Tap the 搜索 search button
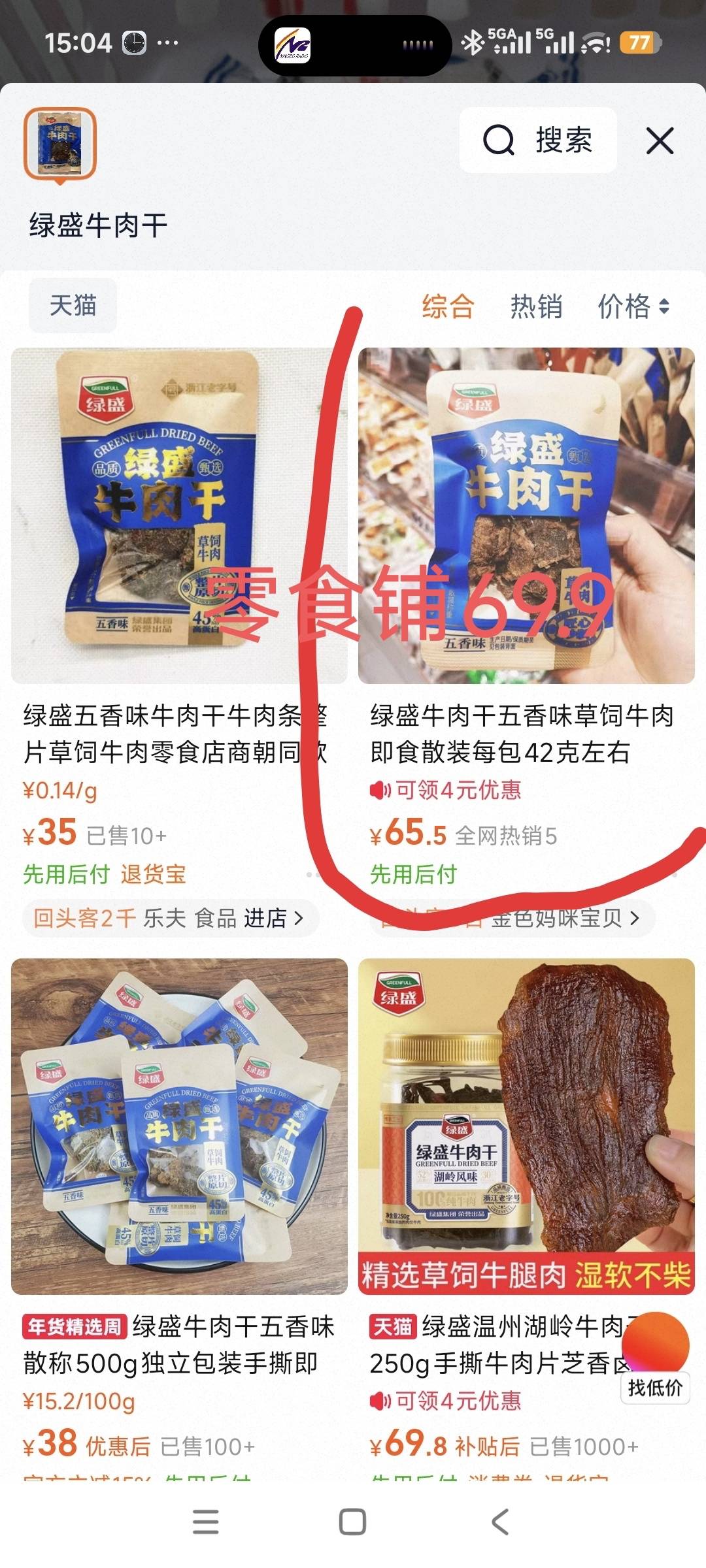 click(538, 140)
